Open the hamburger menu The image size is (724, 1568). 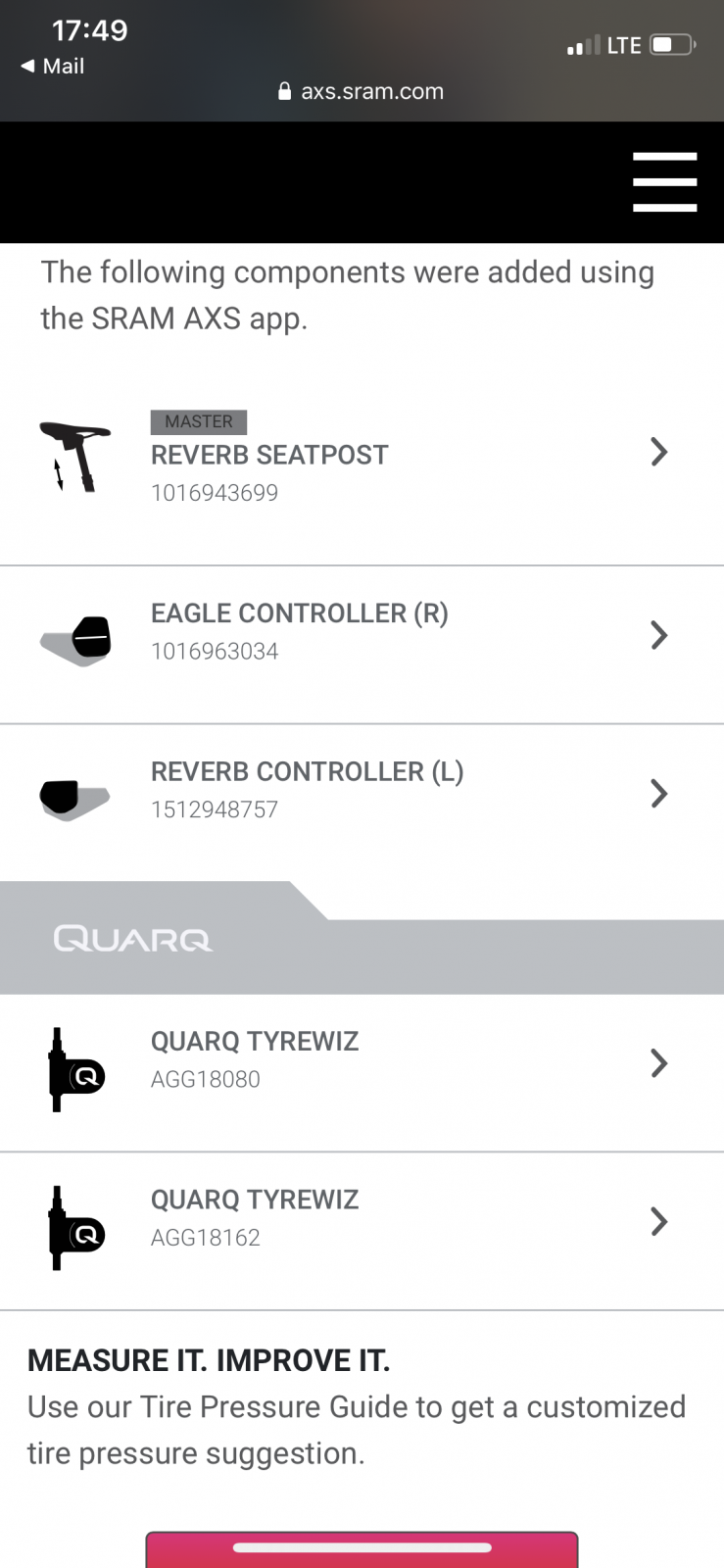pos(664,181)
